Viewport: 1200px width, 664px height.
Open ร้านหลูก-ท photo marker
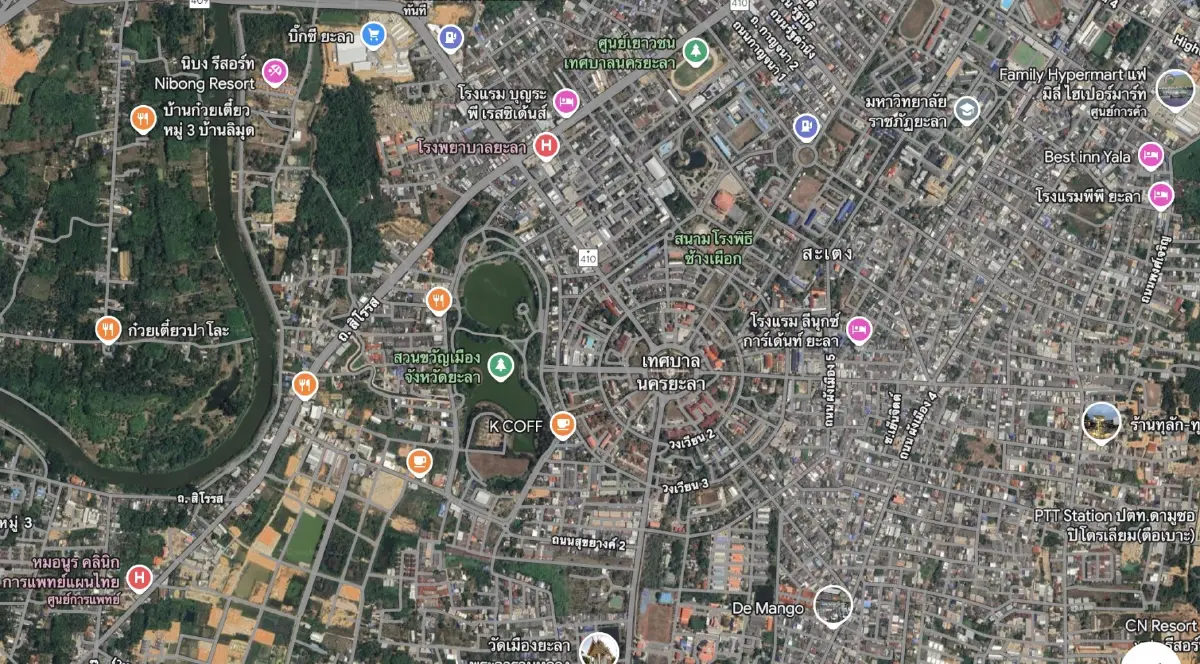1102,422
